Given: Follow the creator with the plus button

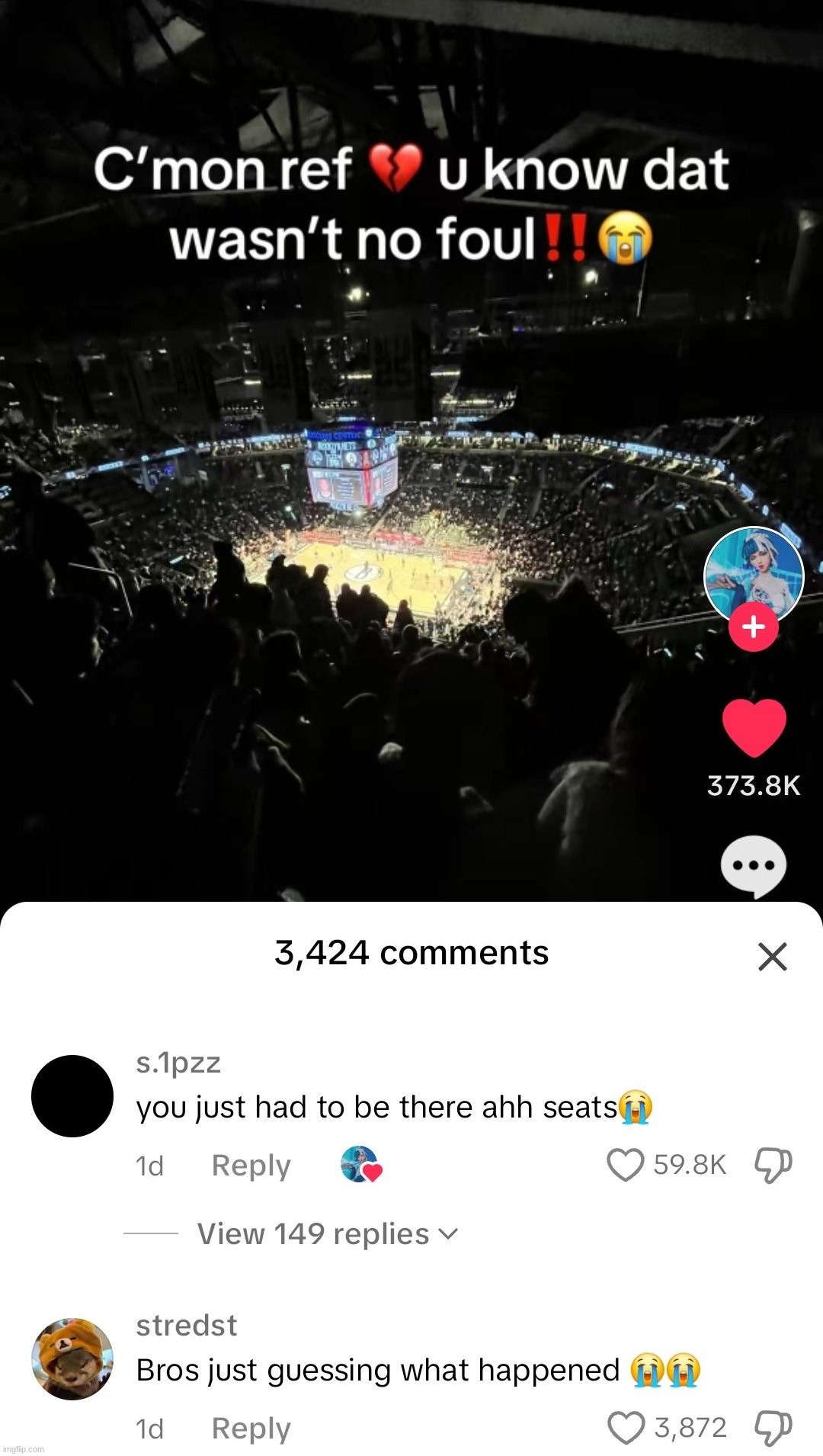Looking at the screenshot, I should tap(753, 627).
